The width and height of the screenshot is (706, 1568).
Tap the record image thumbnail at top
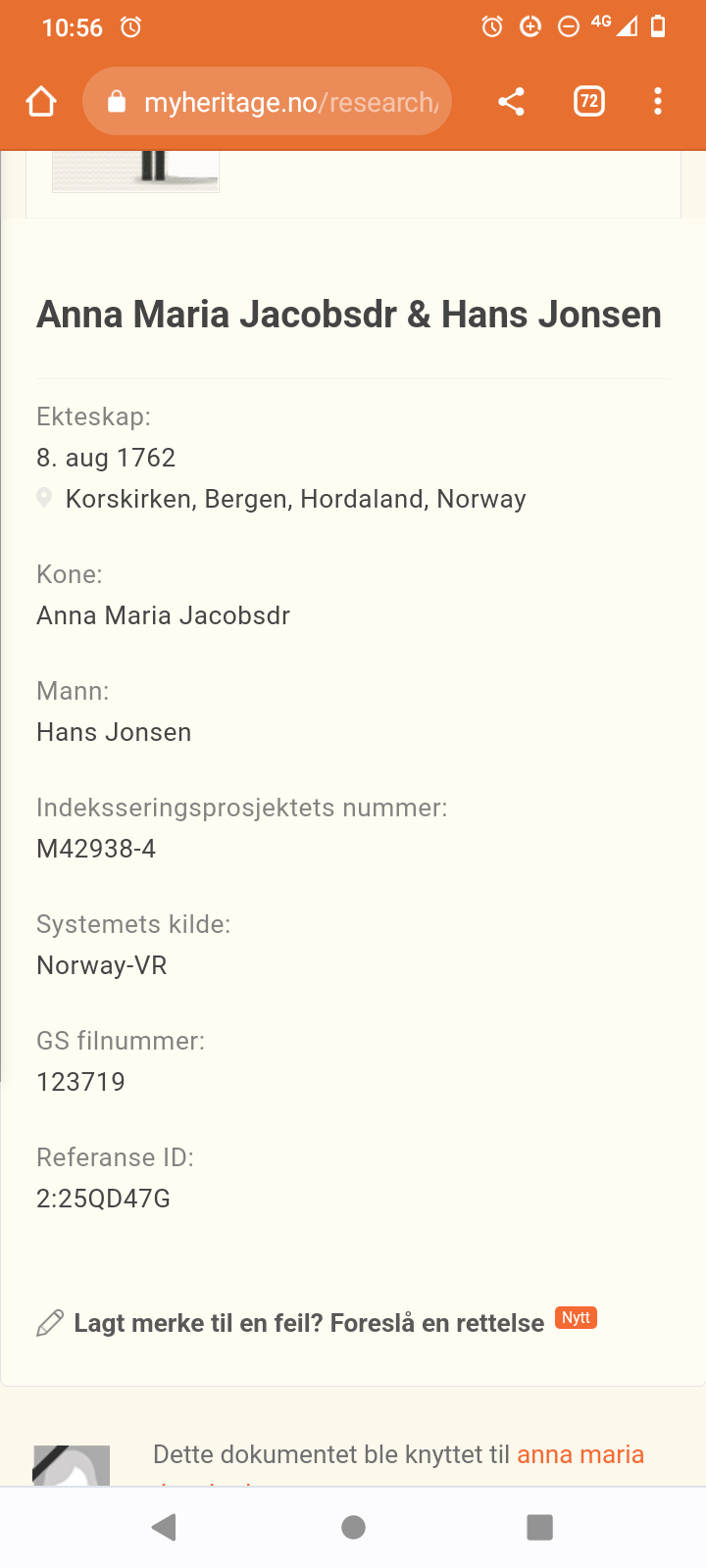click(135, 171)
